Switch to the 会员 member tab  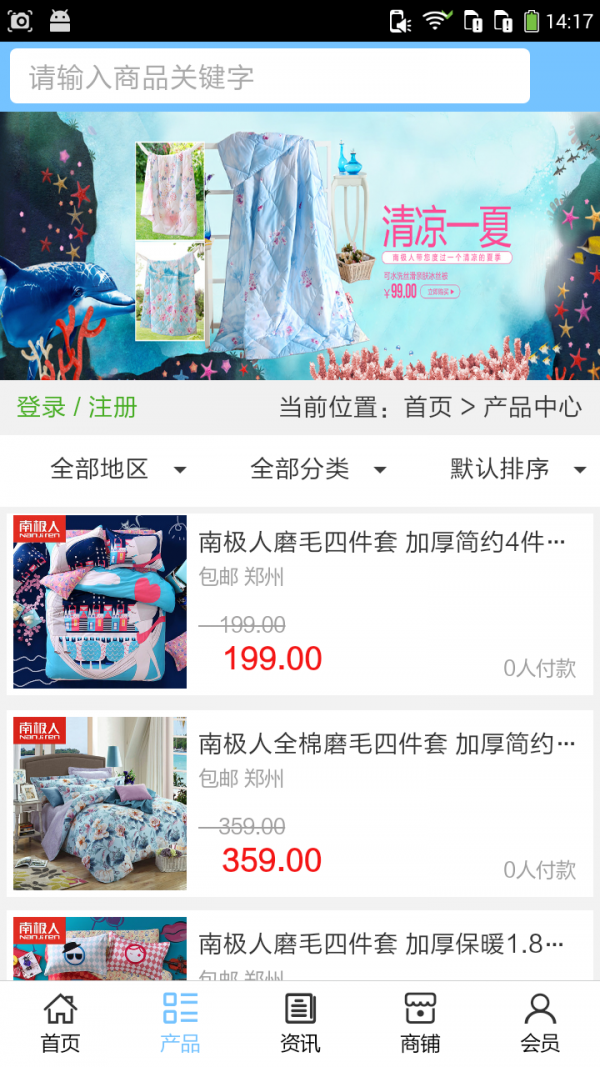pos(540,1023)
